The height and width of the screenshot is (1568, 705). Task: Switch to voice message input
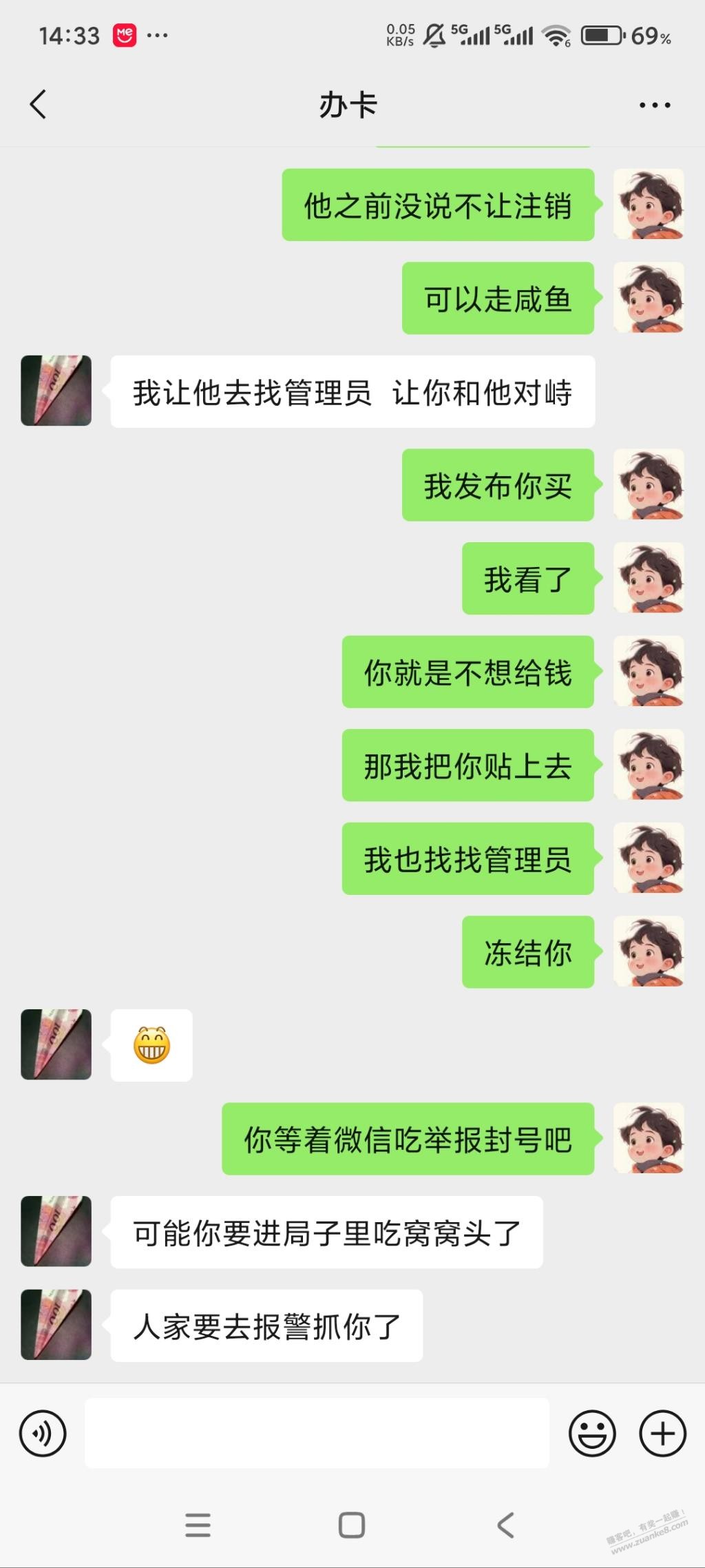[43, 1434]
